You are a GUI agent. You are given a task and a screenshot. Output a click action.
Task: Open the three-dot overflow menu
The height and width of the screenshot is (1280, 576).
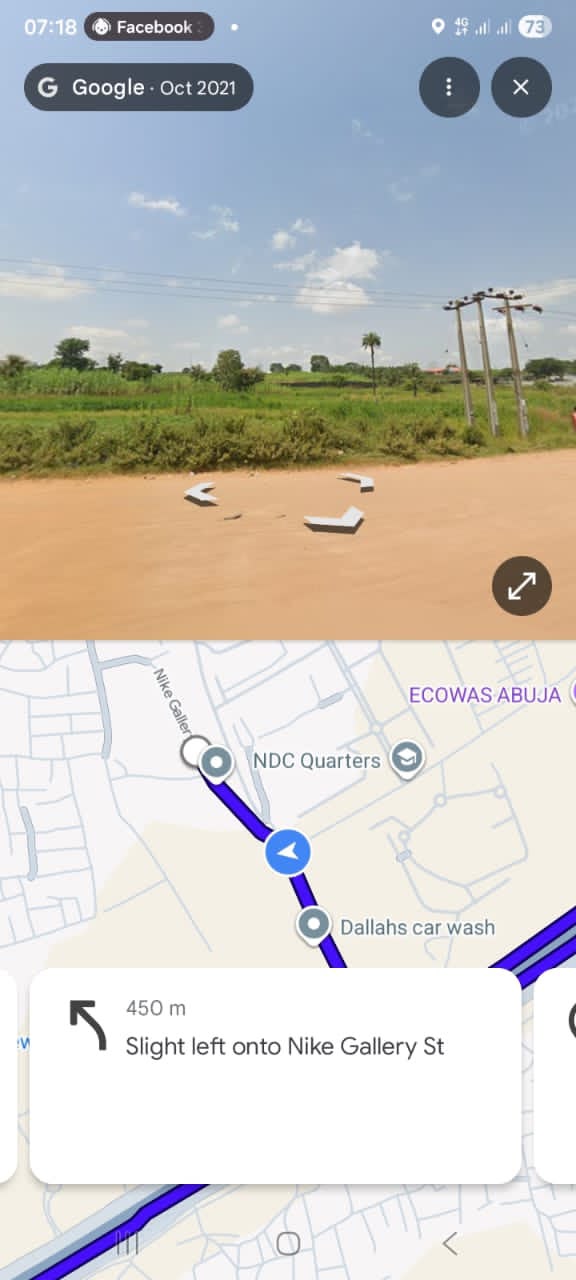point(449,87)
